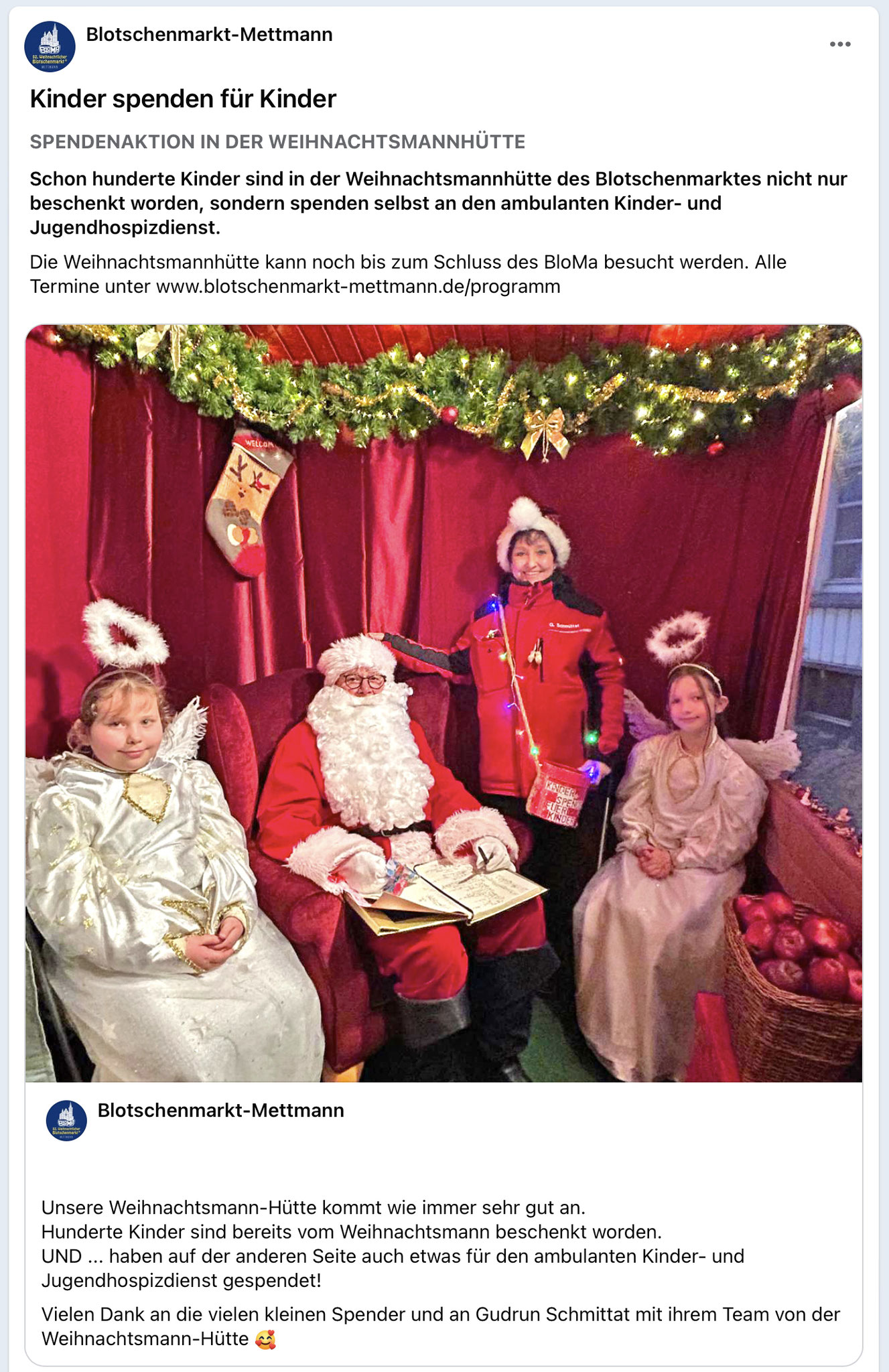The height and width of the screenshot is (1372, 889).
Task: Open the post's three-dot overflow menu
Action: click(839, 44)
